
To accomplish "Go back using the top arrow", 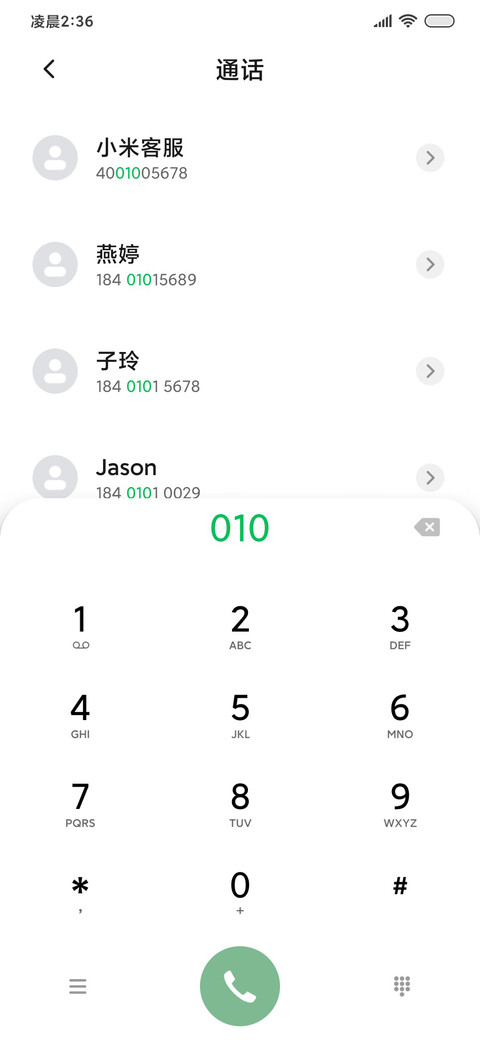I will click(49, 69).
